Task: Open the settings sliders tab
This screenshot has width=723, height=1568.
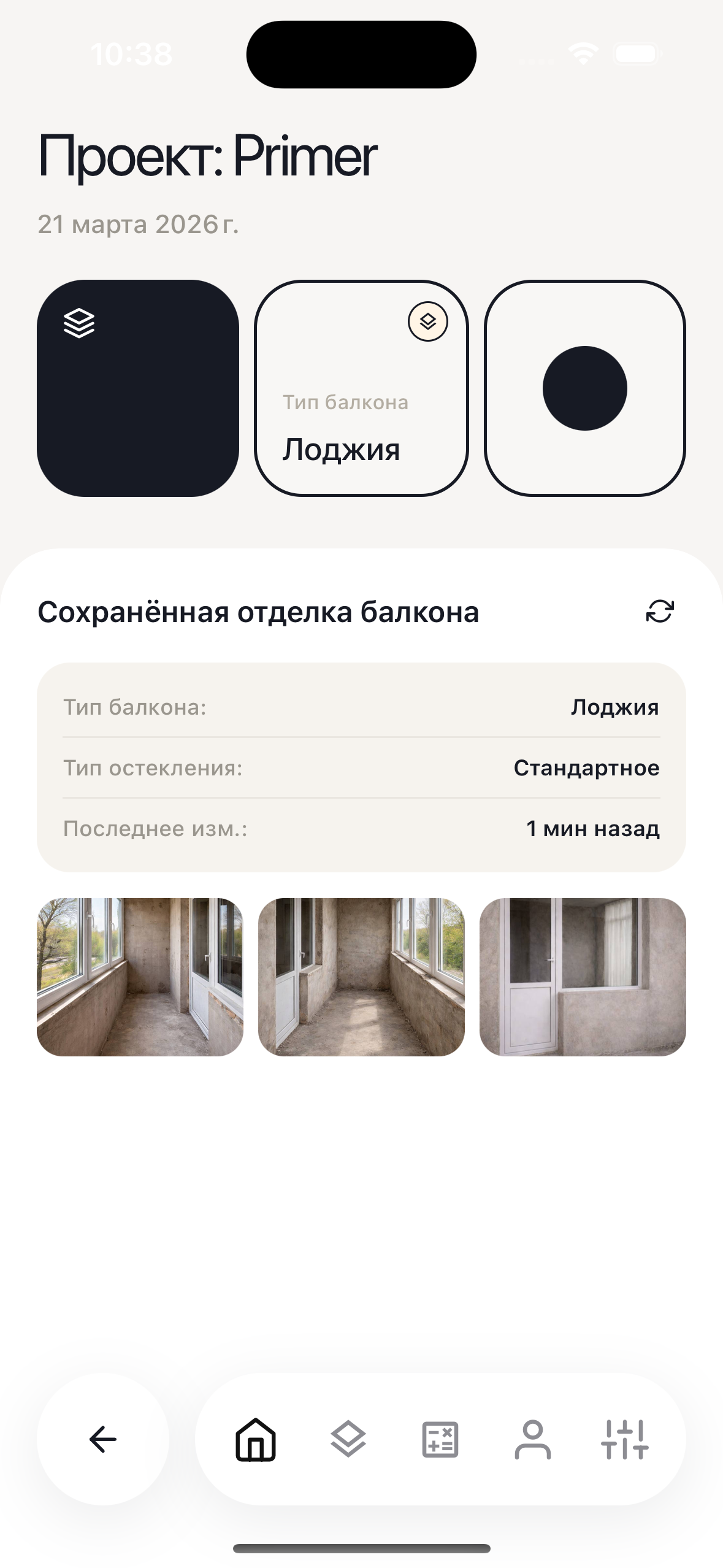Action: point(624,1439)
